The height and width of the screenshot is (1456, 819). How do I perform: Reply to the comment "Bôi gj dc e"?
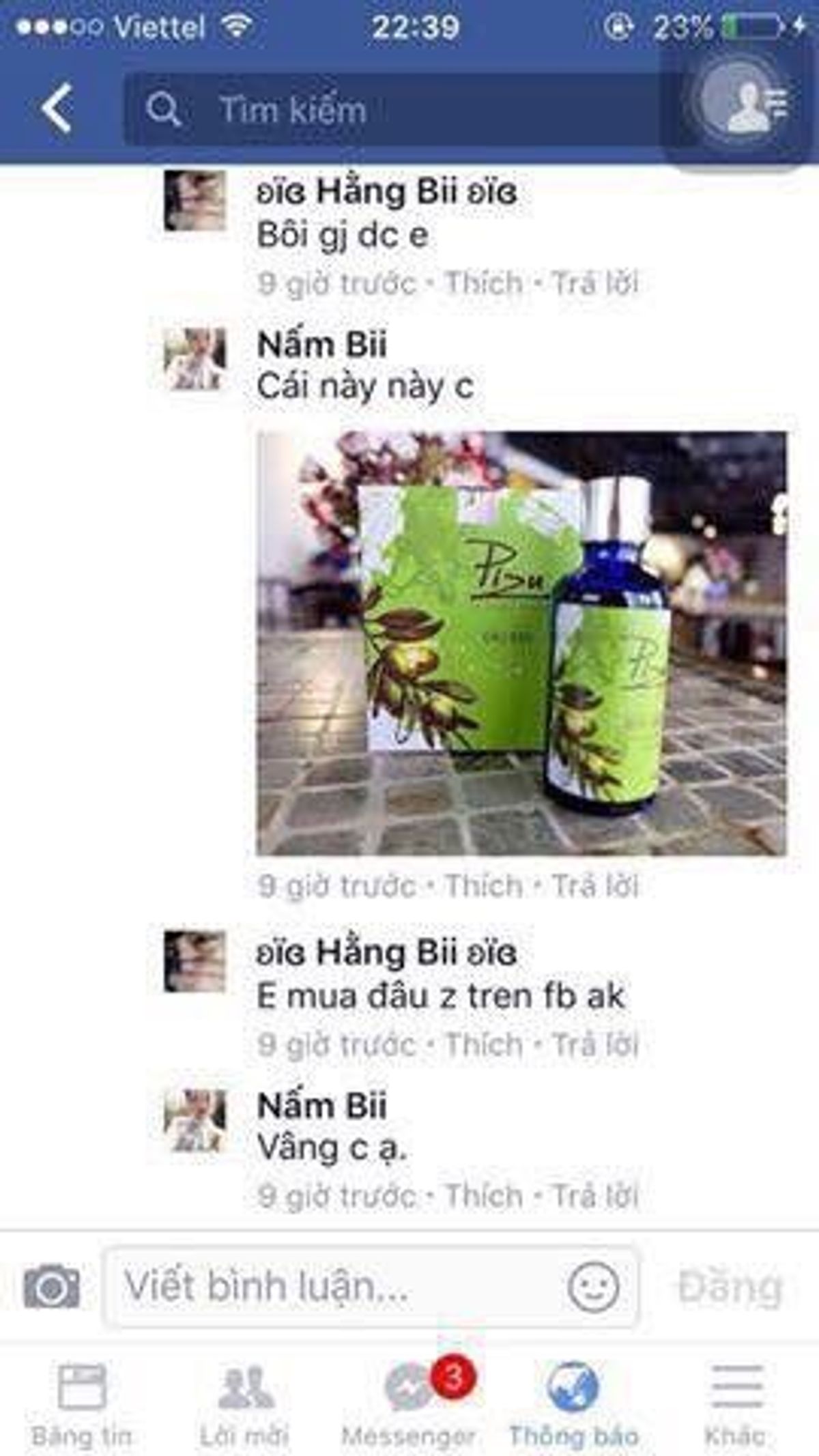(x=595, y=283)
